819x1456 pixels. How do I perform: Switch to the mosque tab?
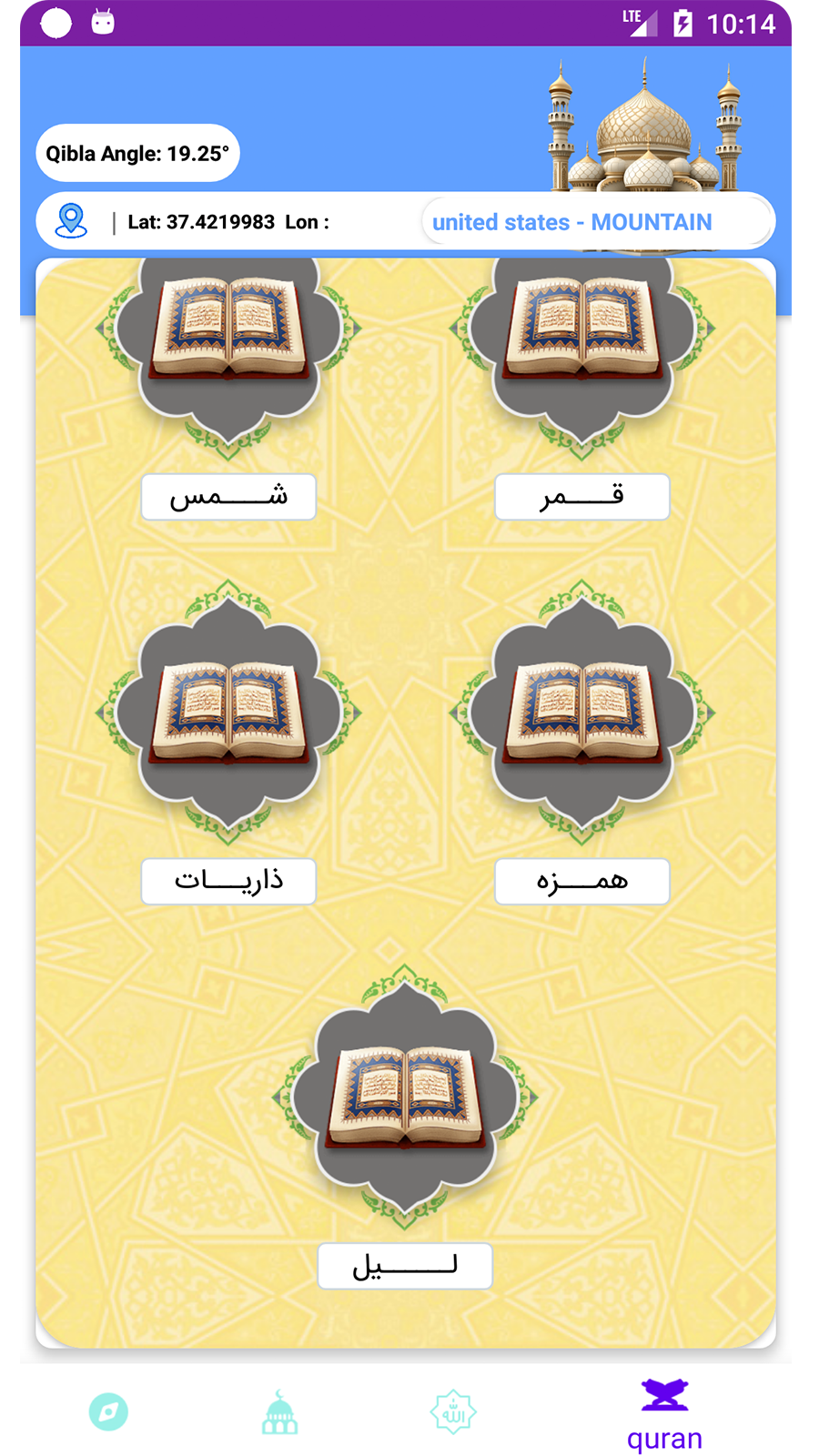click(x=279, y=1412)
